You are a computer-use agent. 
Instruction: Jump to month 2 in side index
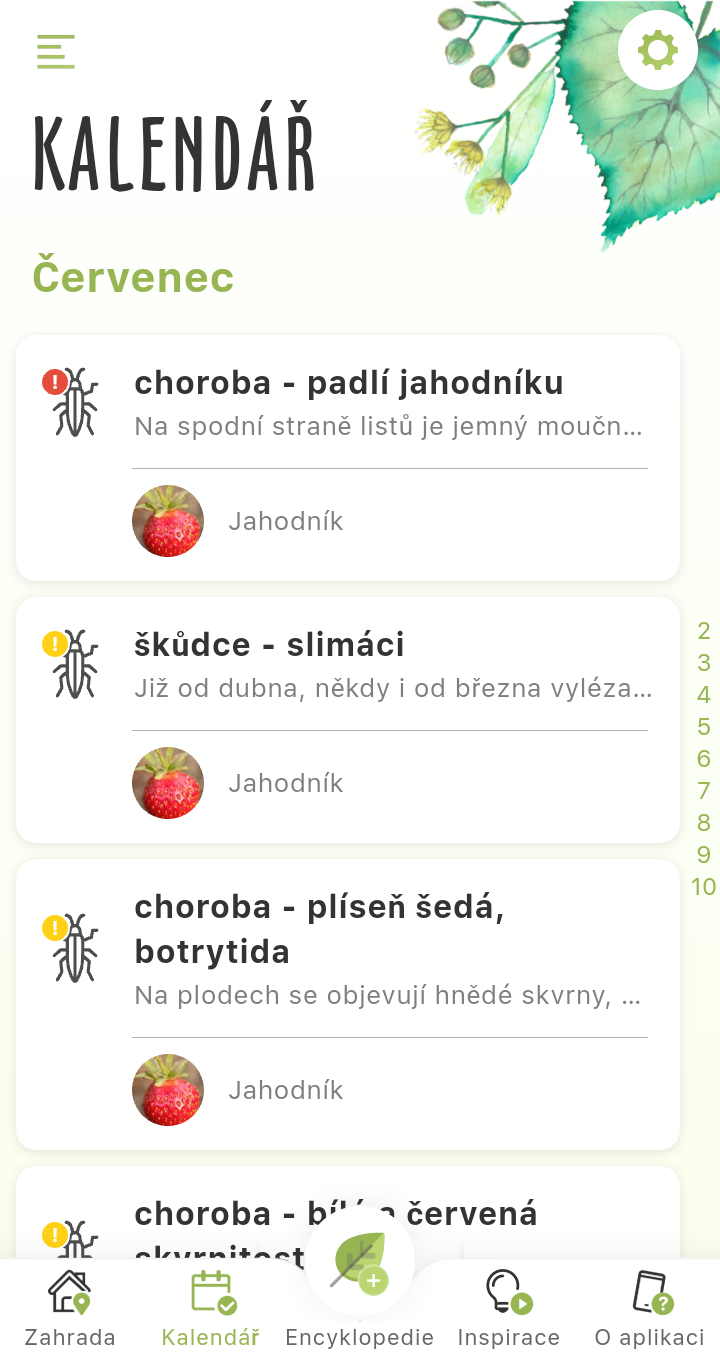coord(704,631)
